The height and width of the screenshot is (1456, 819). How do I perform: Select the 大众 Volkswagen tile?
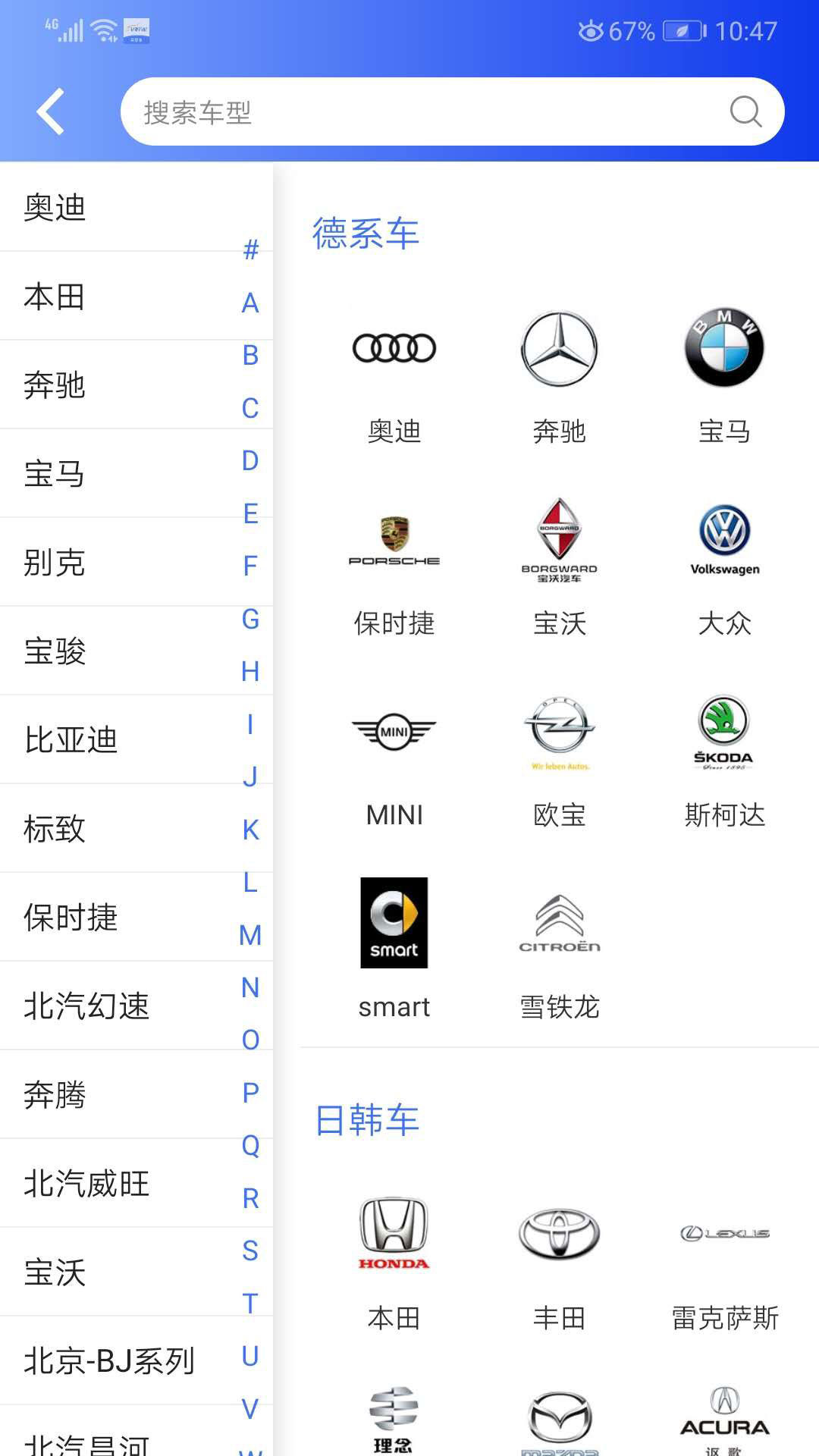point(724,567)
